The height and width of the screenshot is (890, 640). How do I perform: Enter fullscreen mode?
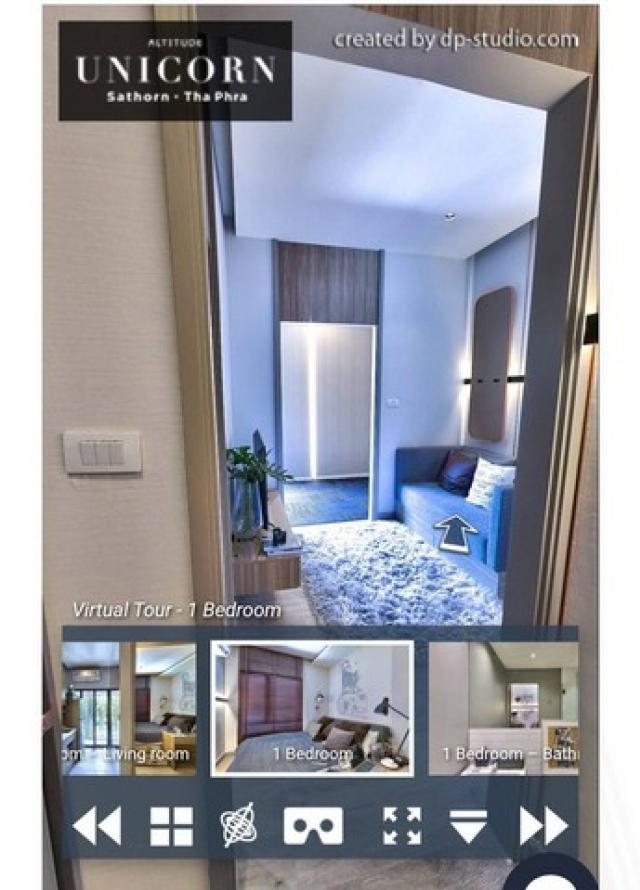tap(402, 826)
